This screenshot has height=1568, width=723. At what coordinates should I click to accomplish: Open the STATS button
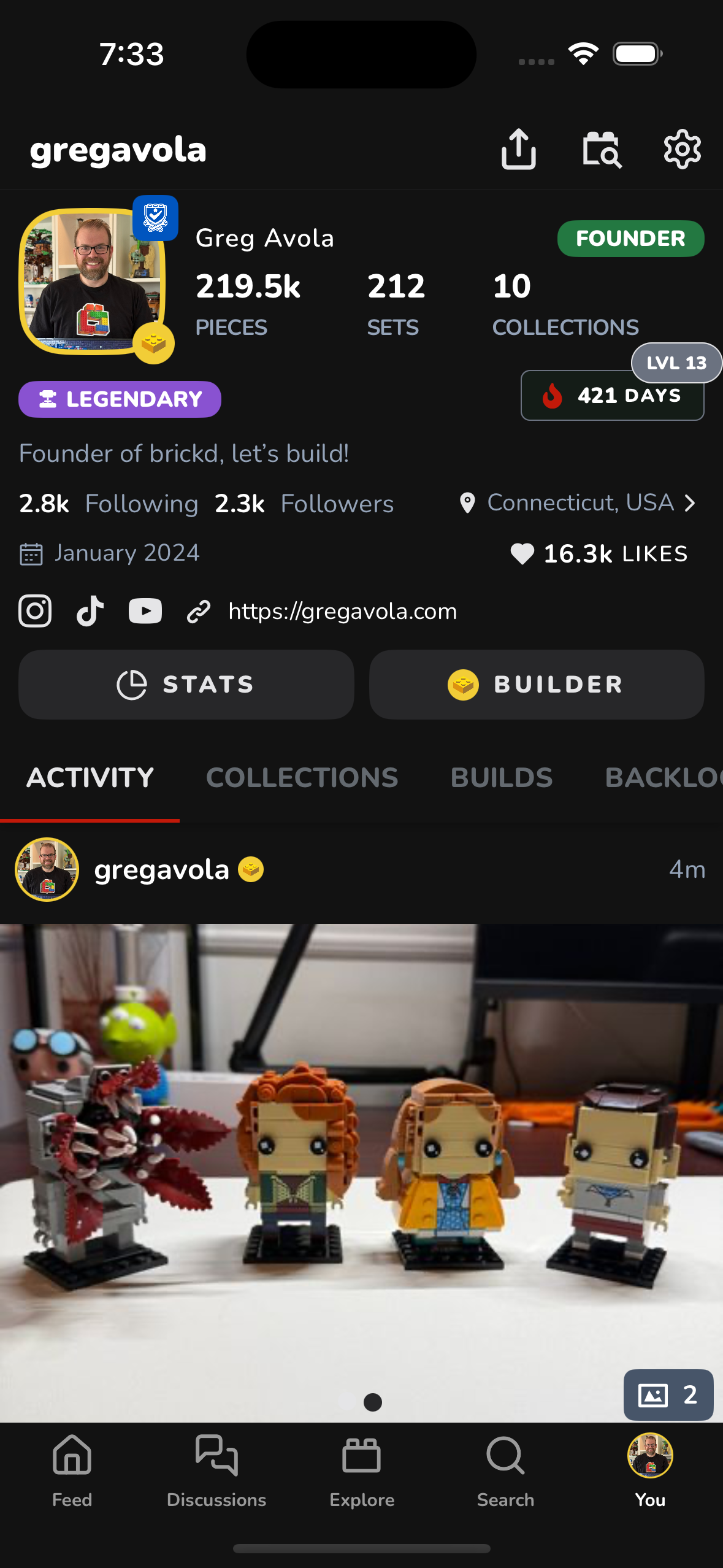point(186,684)
